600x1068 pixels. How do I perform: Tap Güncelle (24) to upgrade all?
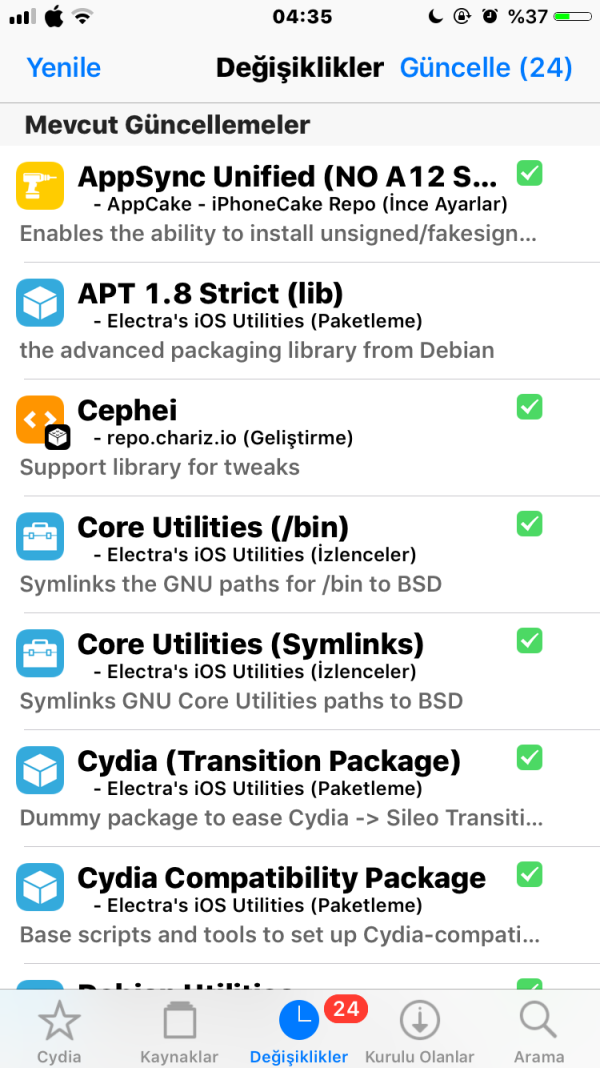point(486,68)
